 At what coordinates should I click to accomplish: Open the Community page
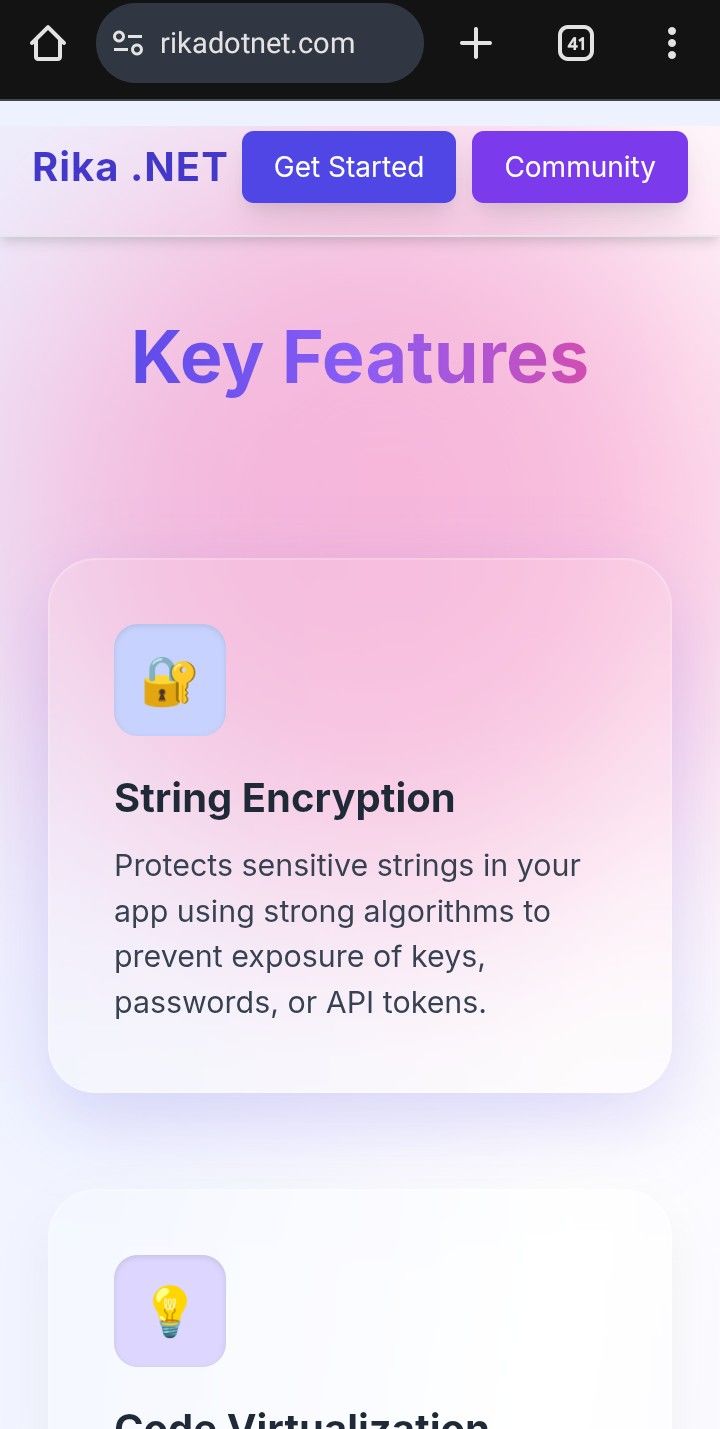tap(580, 167)
